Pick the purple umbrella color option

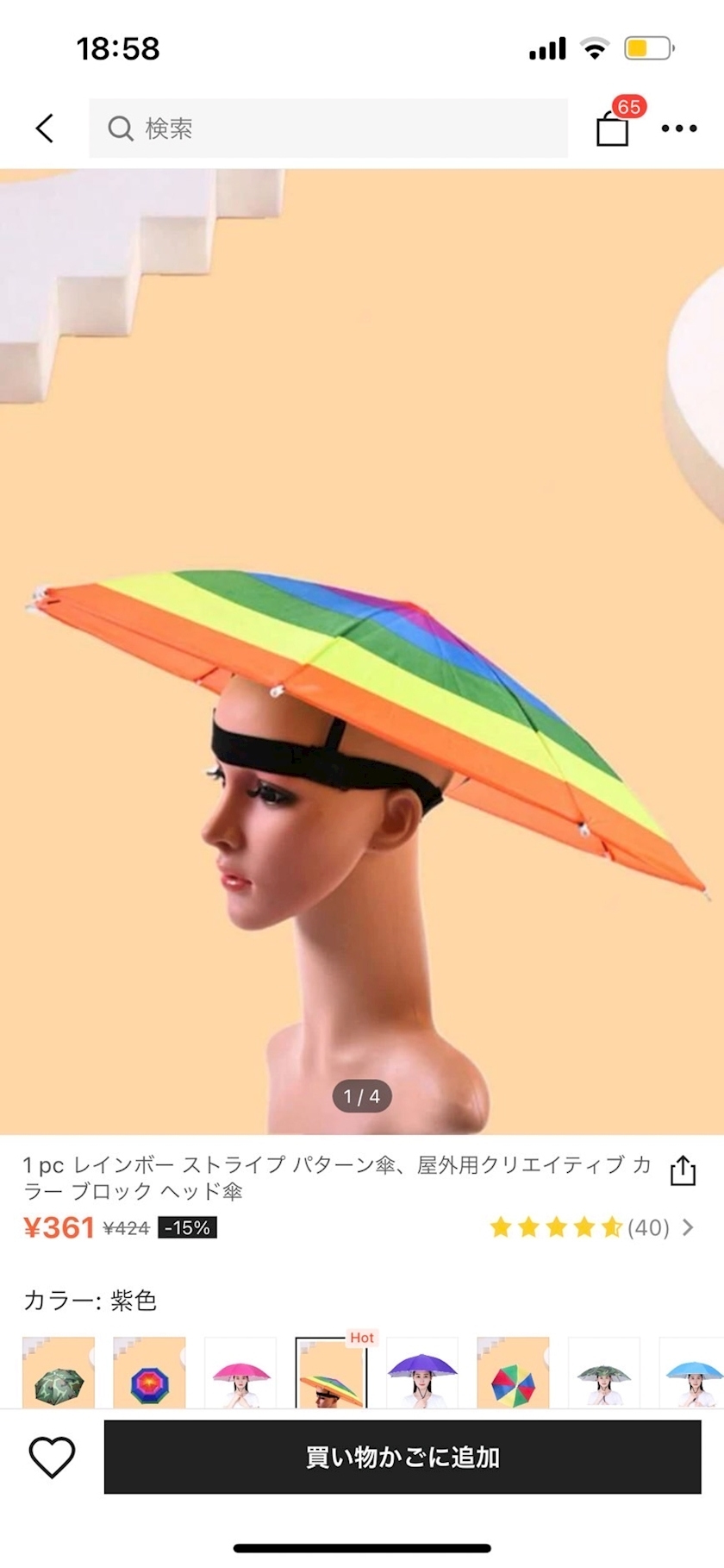point(422,1373)
